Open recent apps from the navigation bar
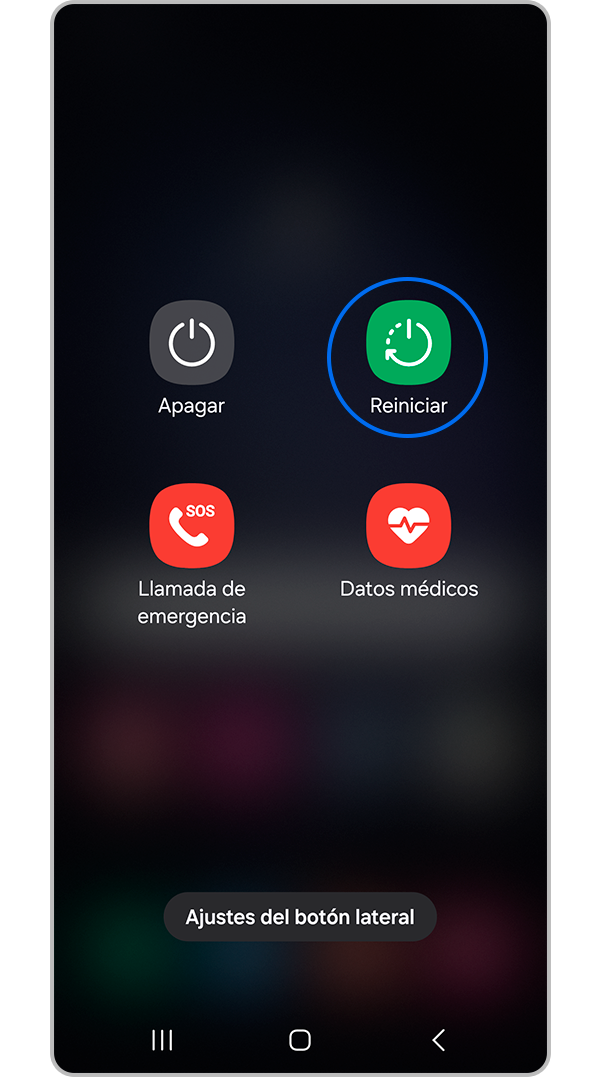The height and width of the screenshot is (1077, 600). tap(162, 1040)
